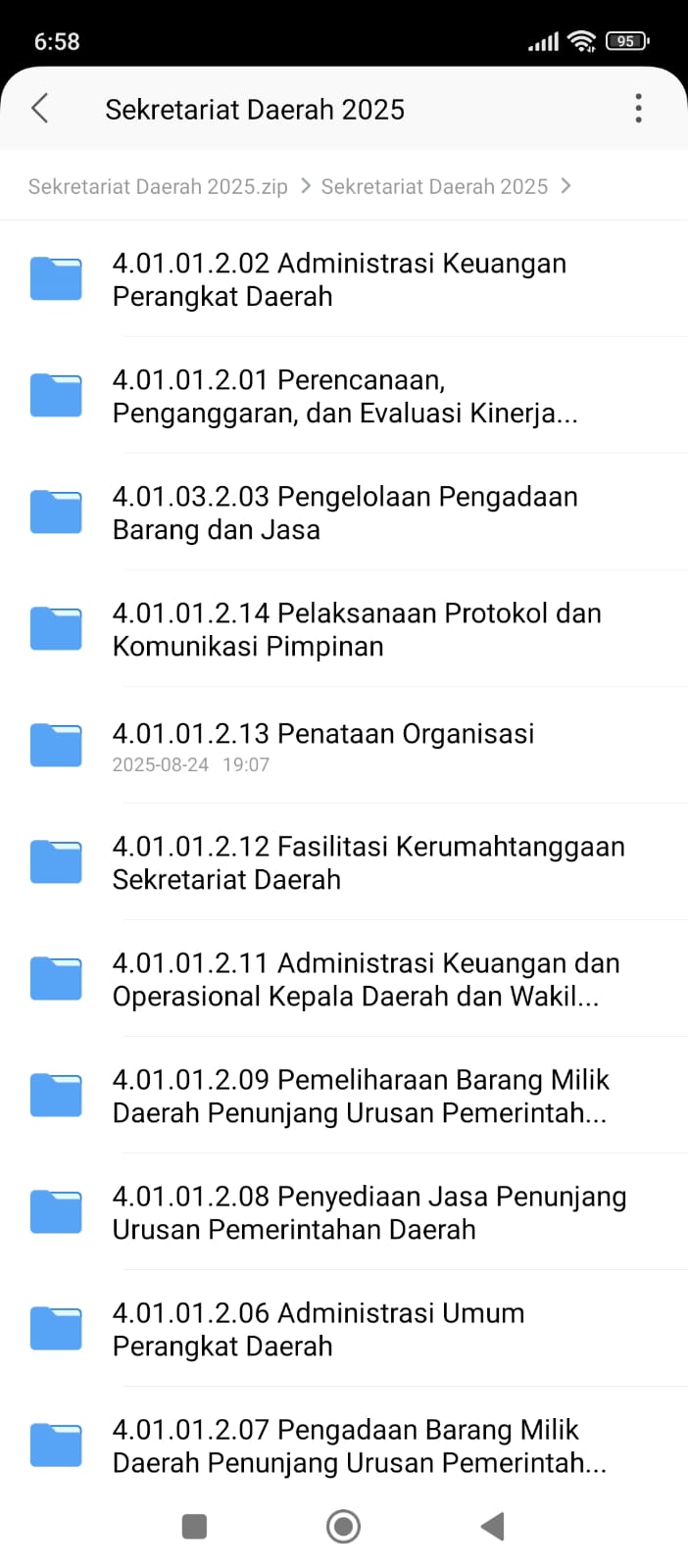Open the three-dot overflow menu
This screenshot has width=688, height=1568.
click(638, 109)
